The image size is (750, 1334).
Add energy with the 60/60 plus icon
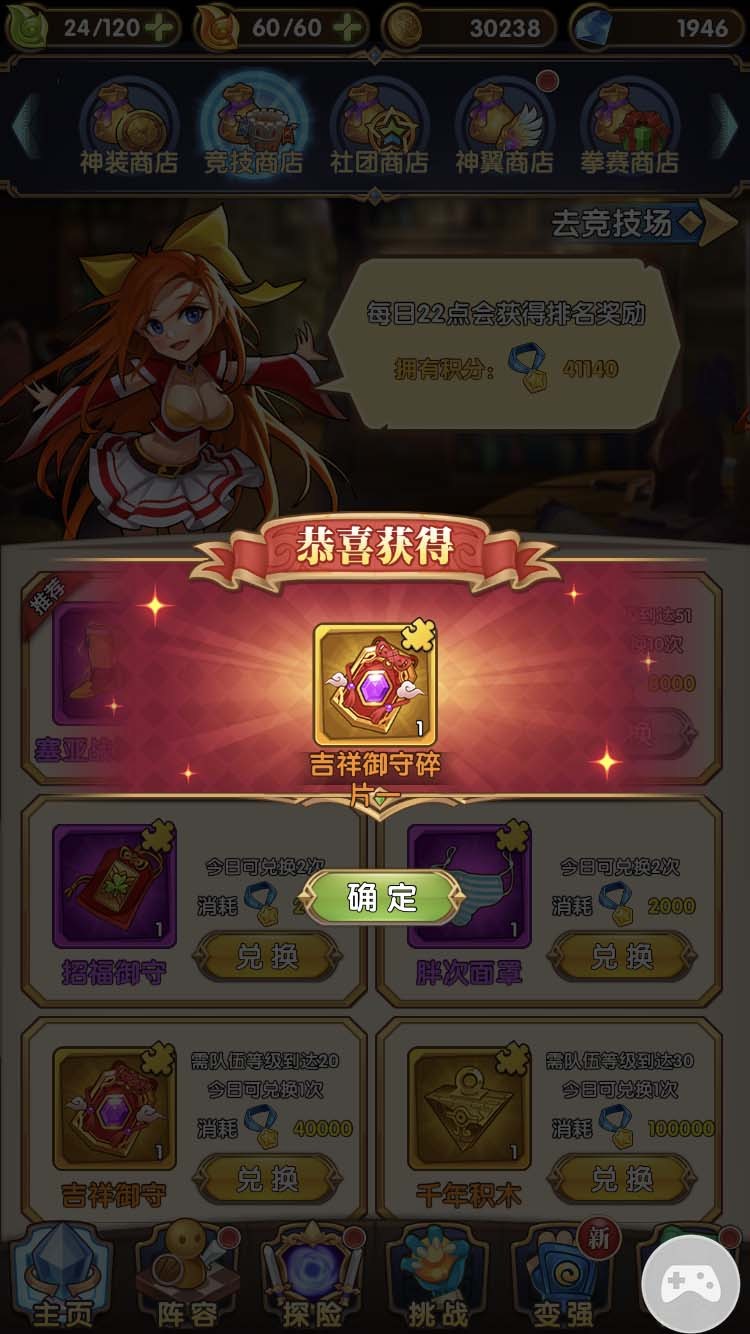point(345,28)
